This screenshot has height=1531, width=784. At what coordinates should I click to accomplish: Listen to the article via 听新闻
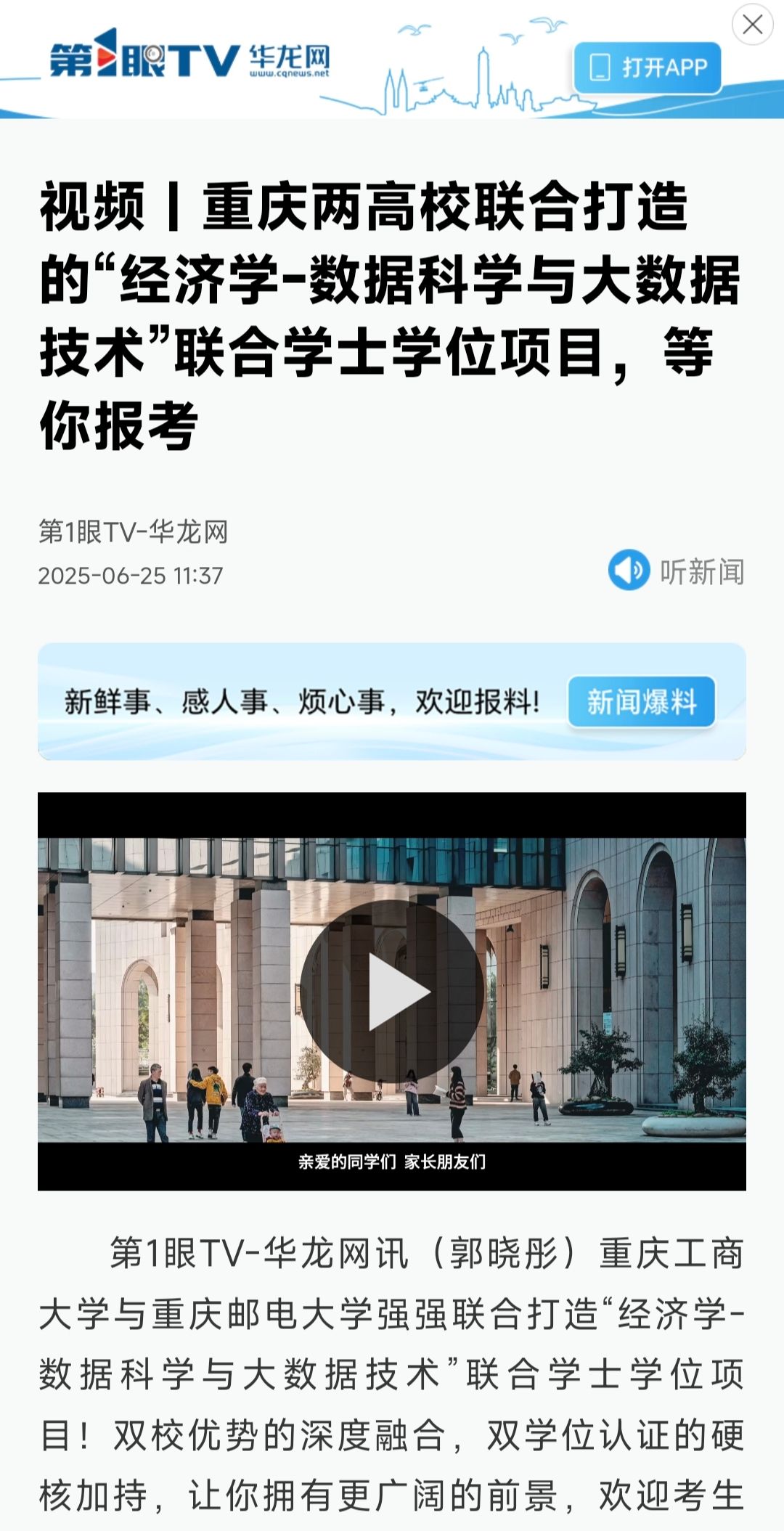tap(677, 571)
